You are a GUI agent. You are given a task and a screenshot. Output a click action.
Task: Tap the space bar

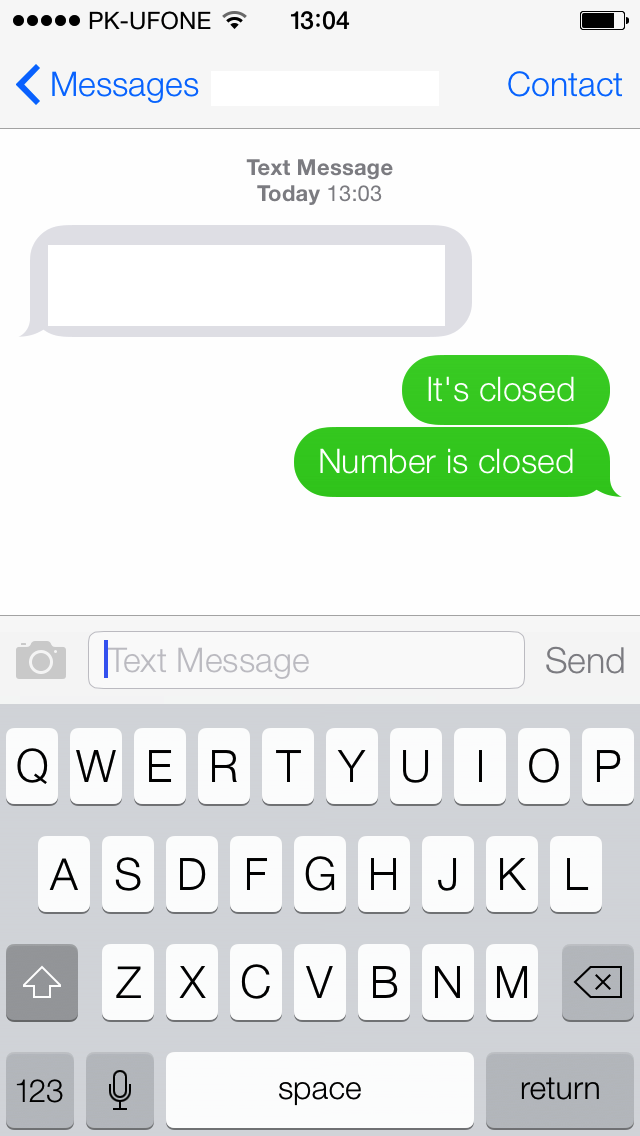click(320, 1089)
